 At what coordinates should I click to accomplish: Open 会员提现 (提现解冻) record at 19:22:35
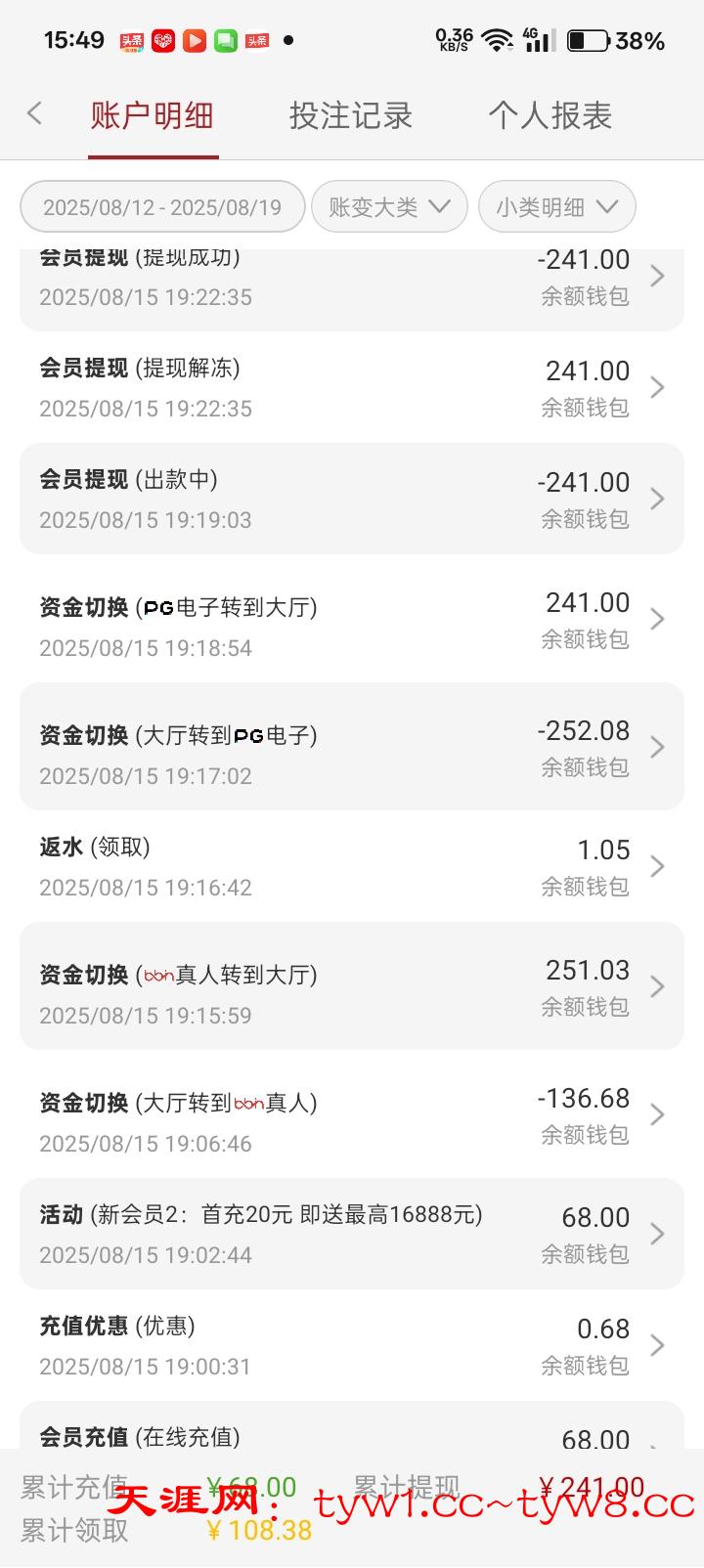pyautogui.click(x=351, y=387)
